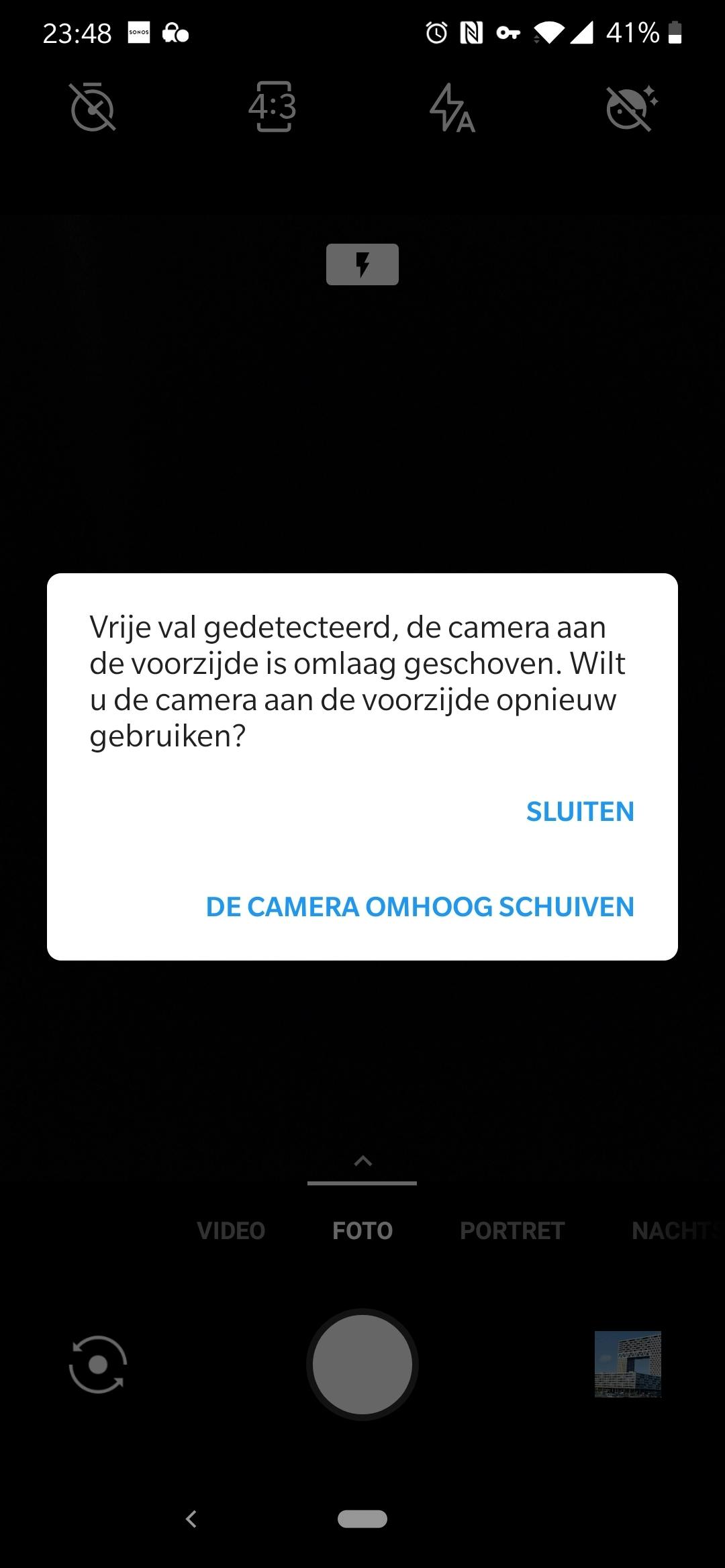Toggle the face beauty retouch icon
The height and width of the screenshot is (1568, 725).
(x=630, y=107)
